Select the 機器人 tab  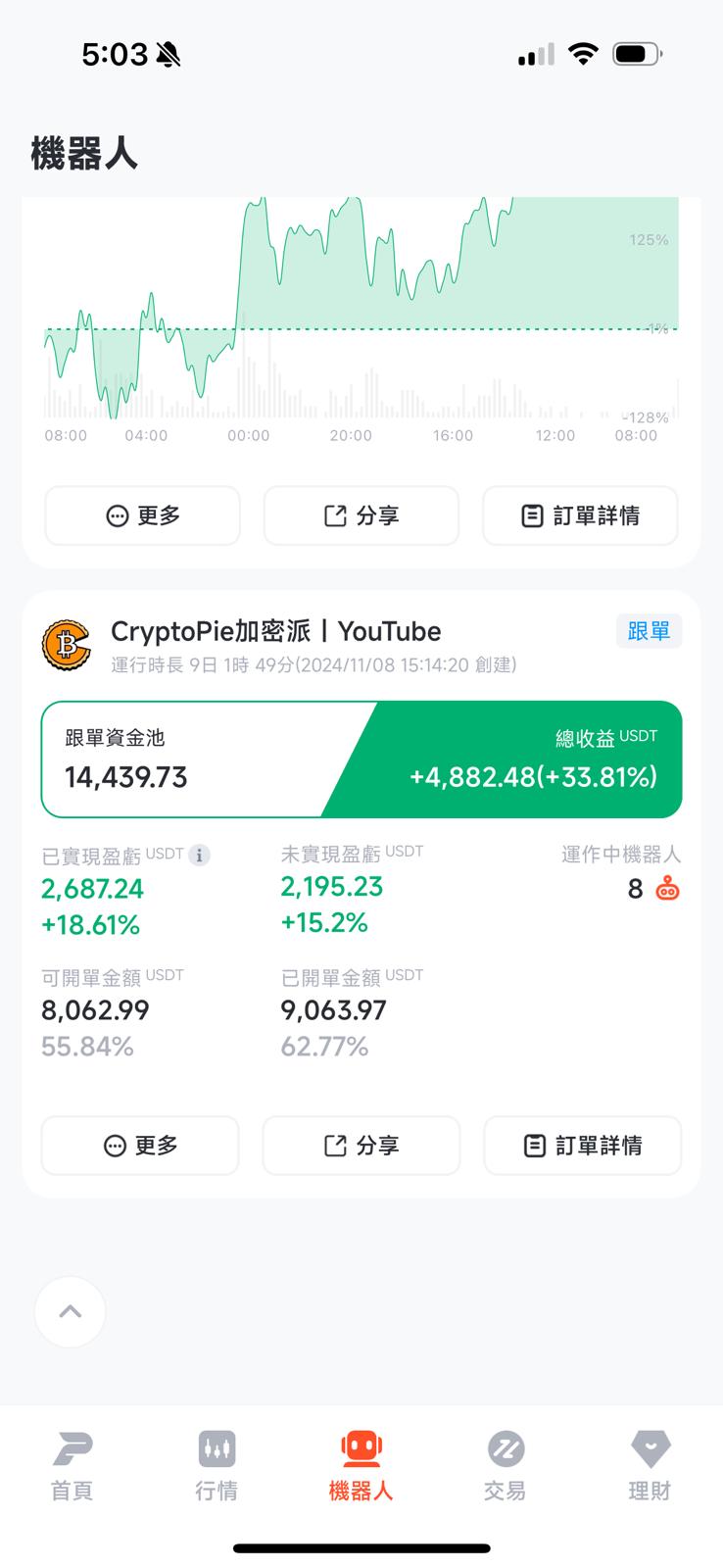click(361, 1466)
